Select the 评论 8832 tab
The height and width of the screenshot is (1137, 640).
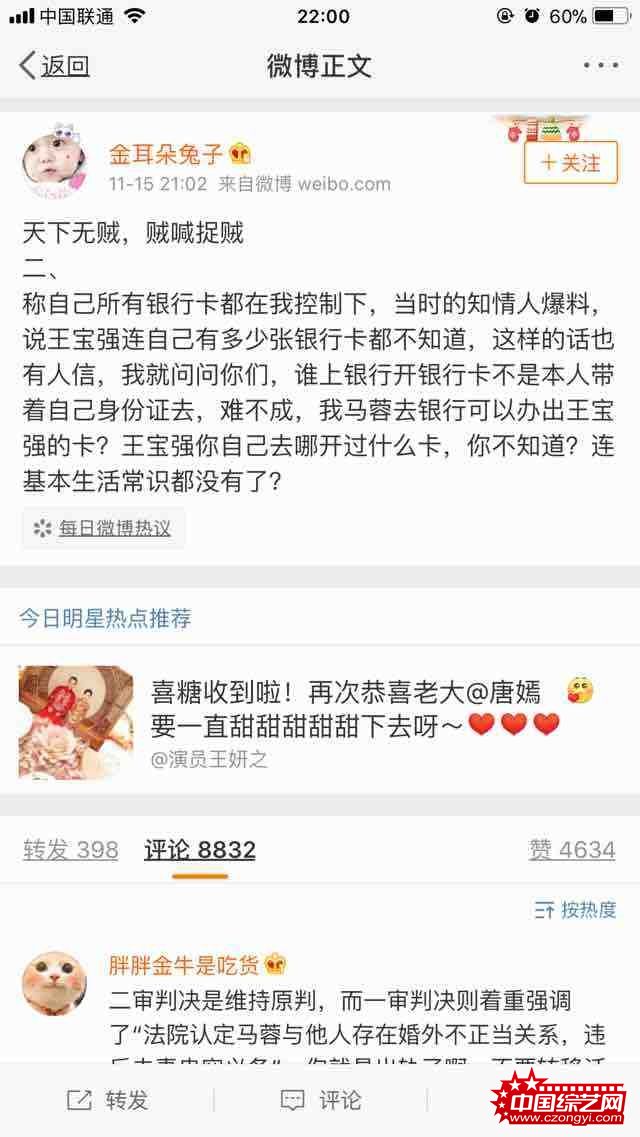[x=200, y=850]
